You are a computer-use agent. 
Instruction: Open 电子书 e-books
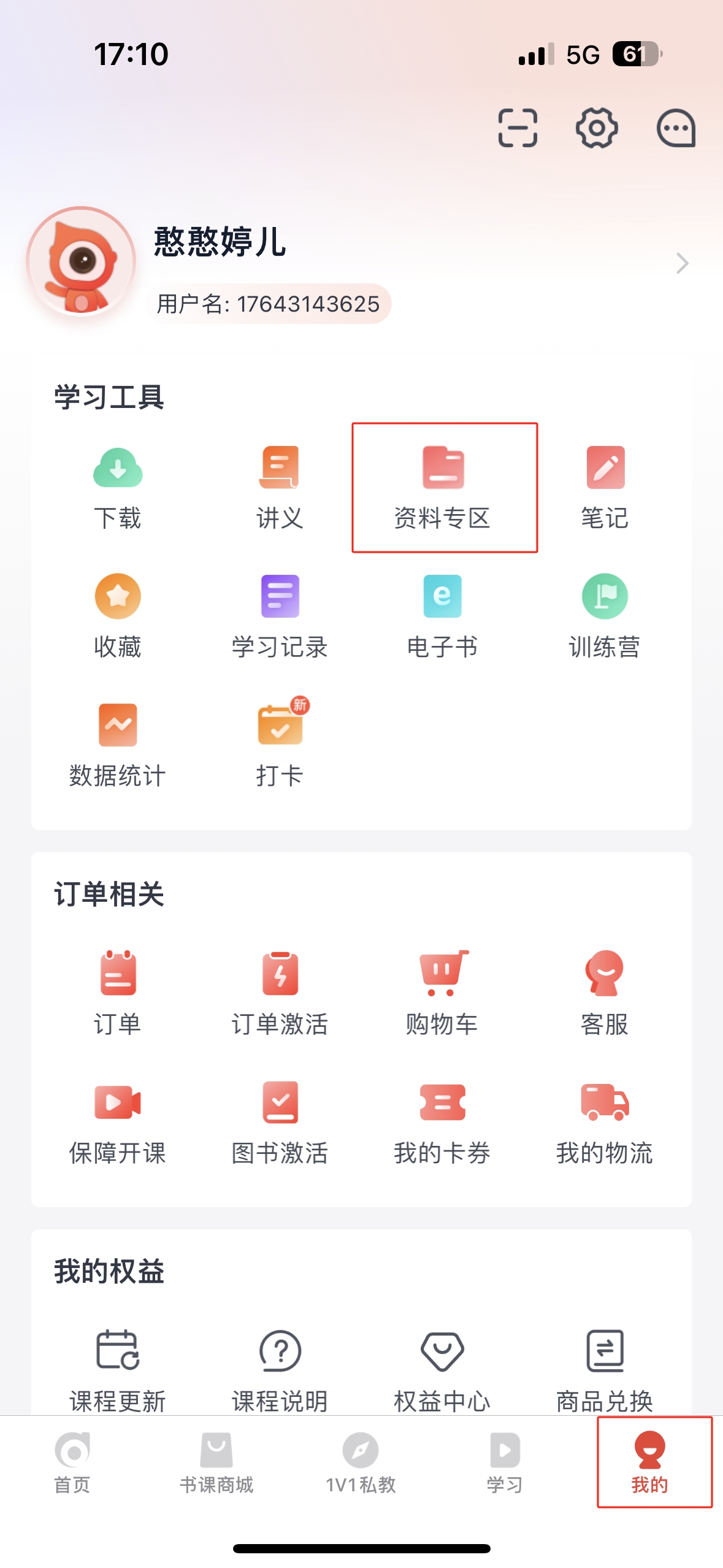[443, 615]
